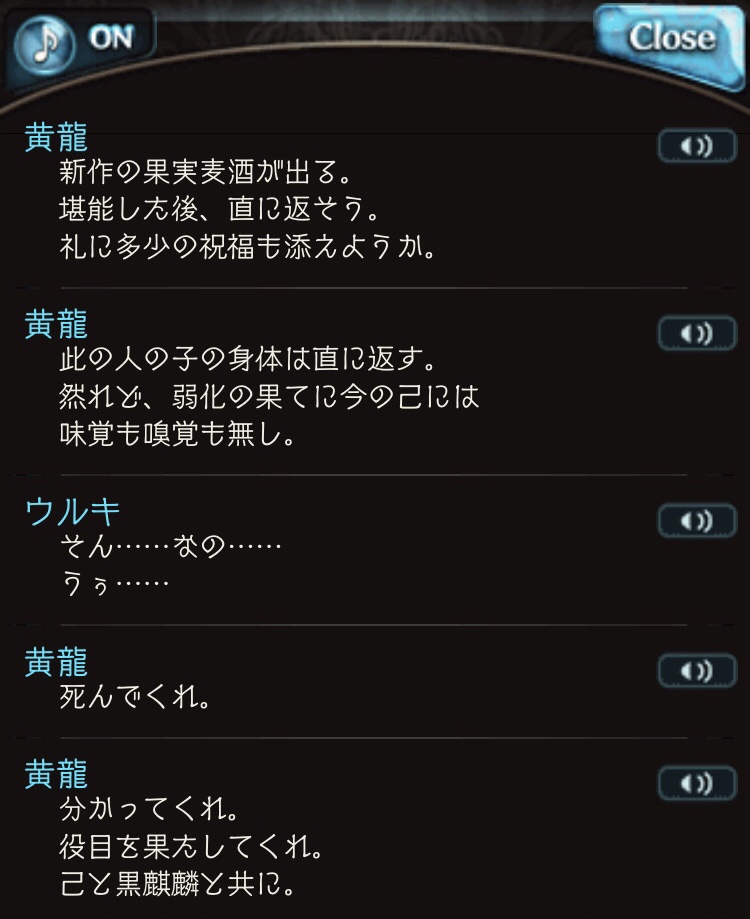The image size is (750, 919).
Task: Play voice for 黄龍's line 死んでくれ
Action: coord(696,670)
